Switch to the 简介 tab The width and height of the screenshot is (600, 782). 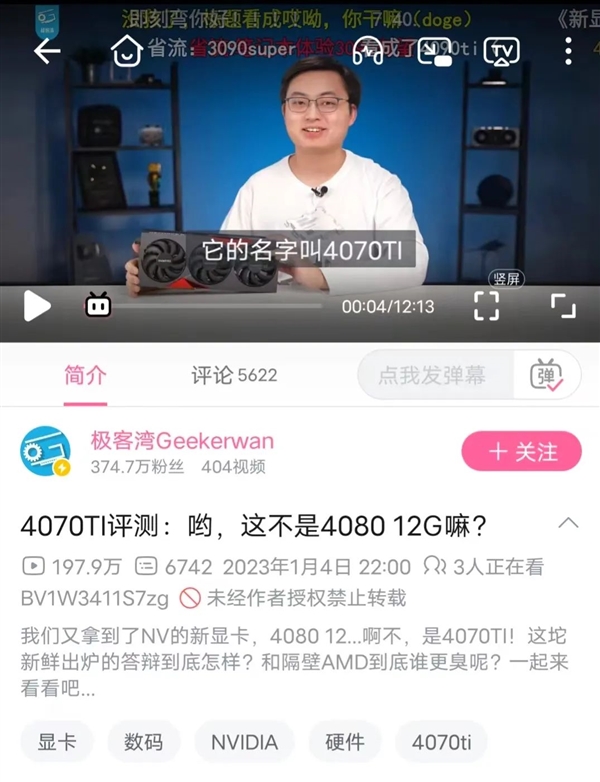(85, 375)
